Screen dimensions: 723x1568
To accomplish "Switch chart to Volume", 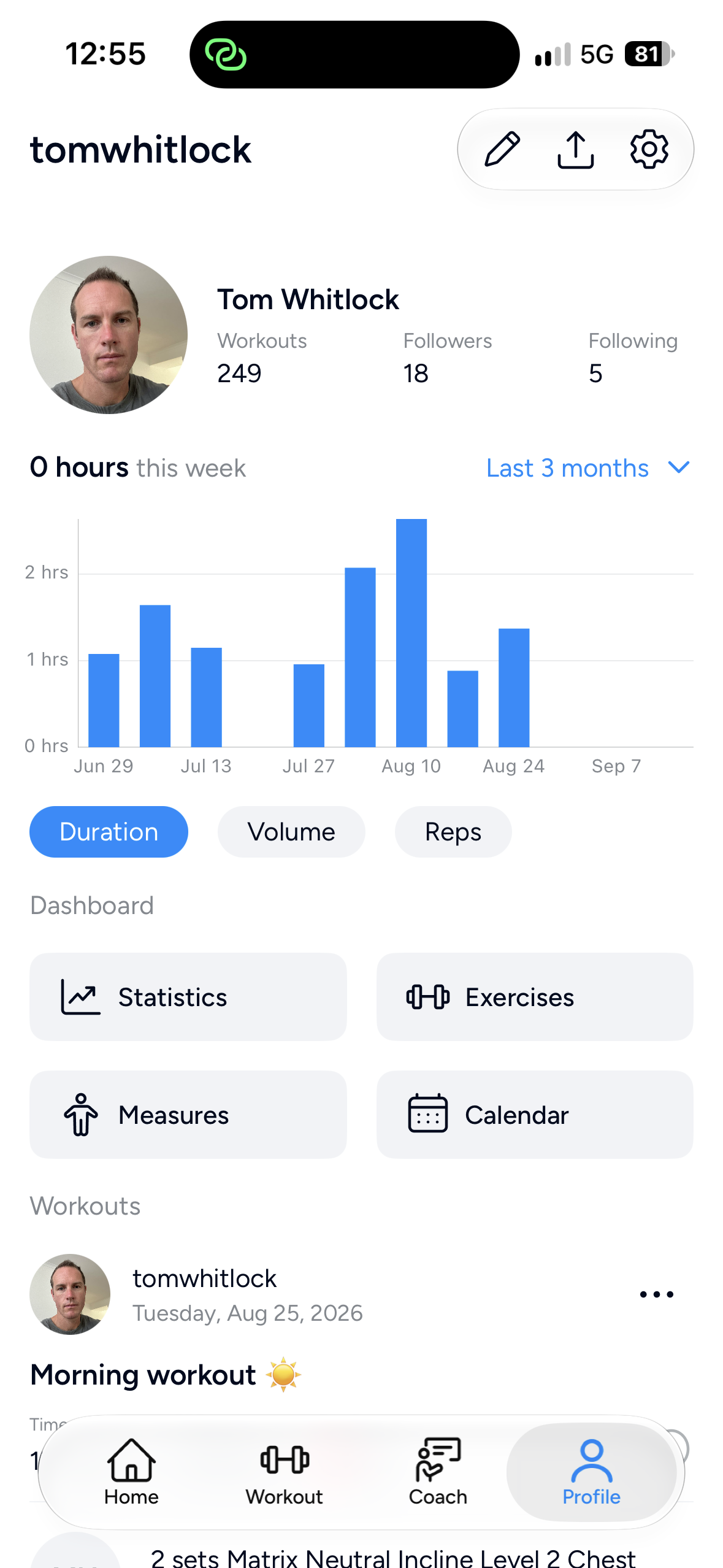I will point(291,832).
